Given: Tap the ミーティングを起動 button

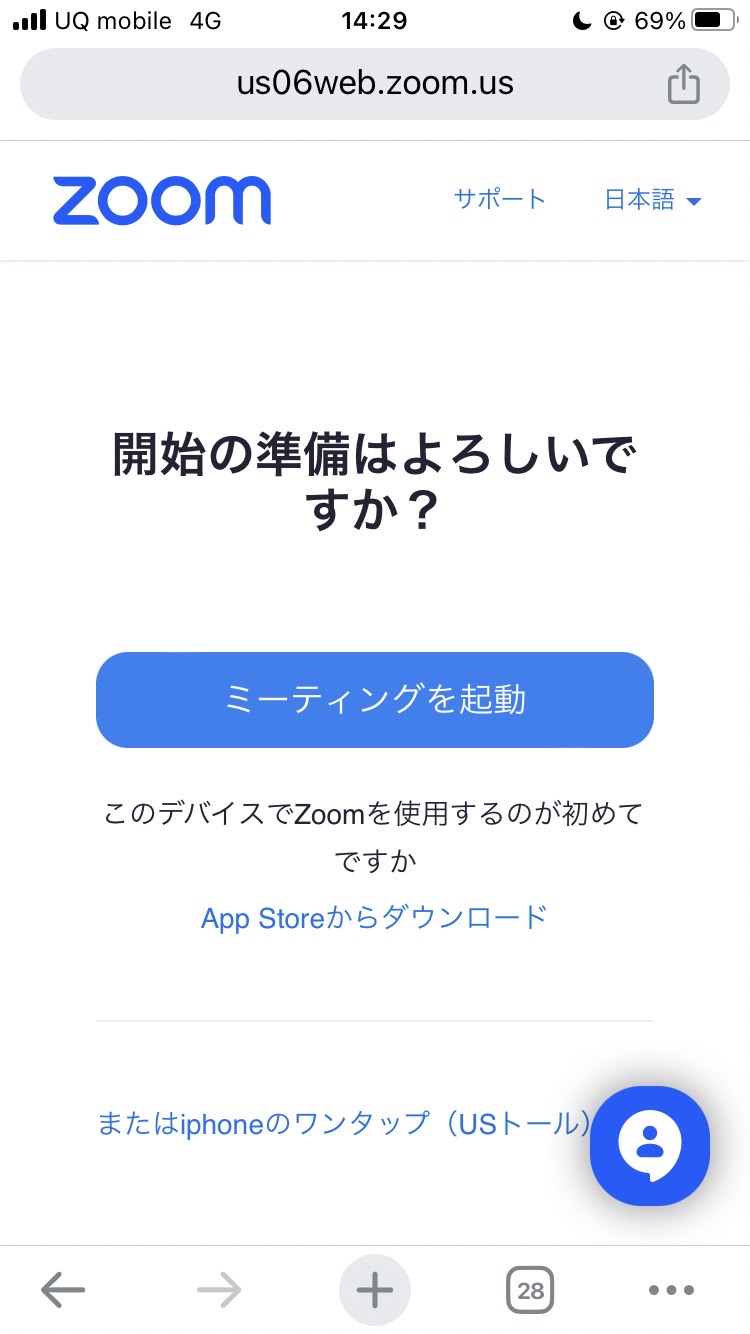Looking at the screenshot, I should (x=375, y=700).
